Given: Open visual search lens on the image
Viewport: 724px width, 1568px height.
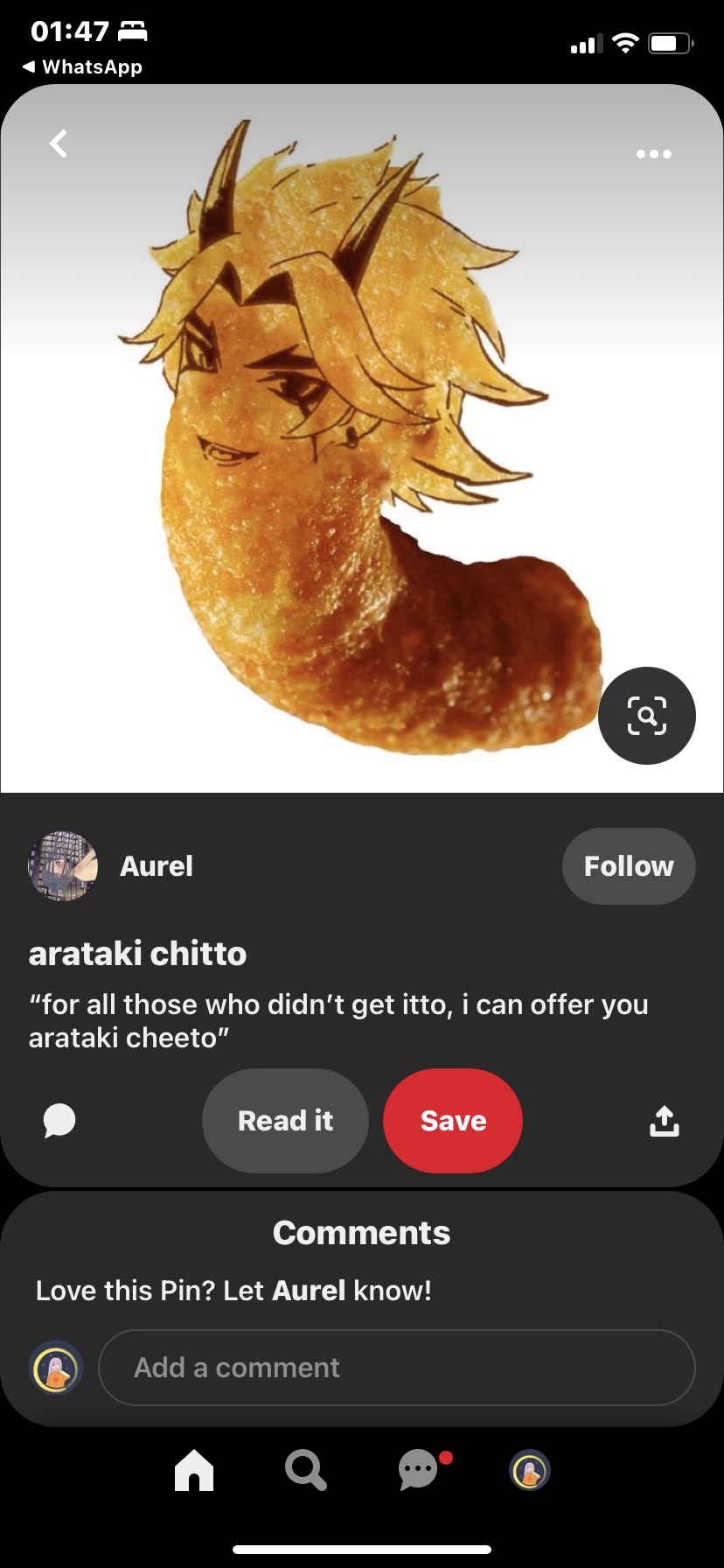Looking at the screenshot, I should pyautogui.click(x=646, y=716).
